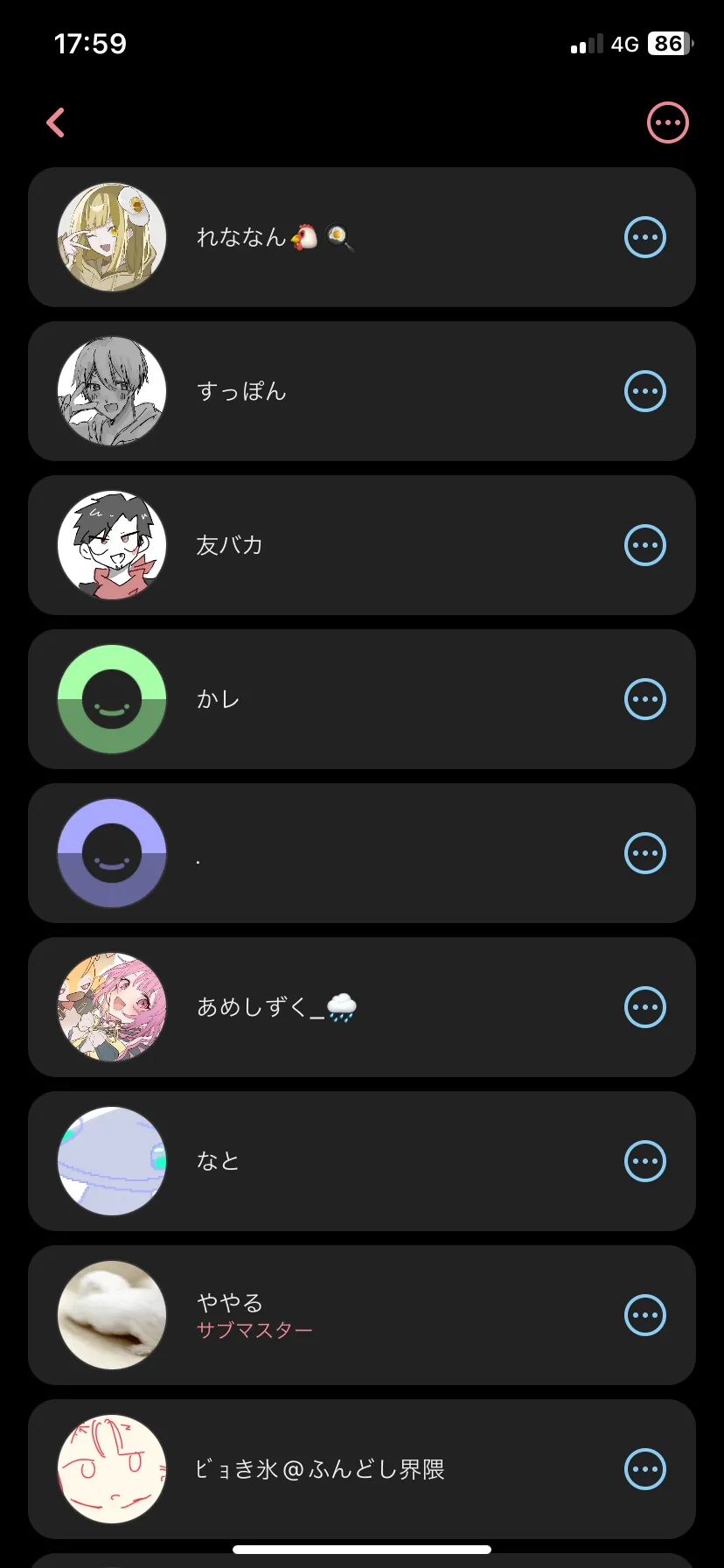724x1568 pixels.
Task: Open ビョき氷@ふんどし界隈's row
Action: pos(362,1469)
